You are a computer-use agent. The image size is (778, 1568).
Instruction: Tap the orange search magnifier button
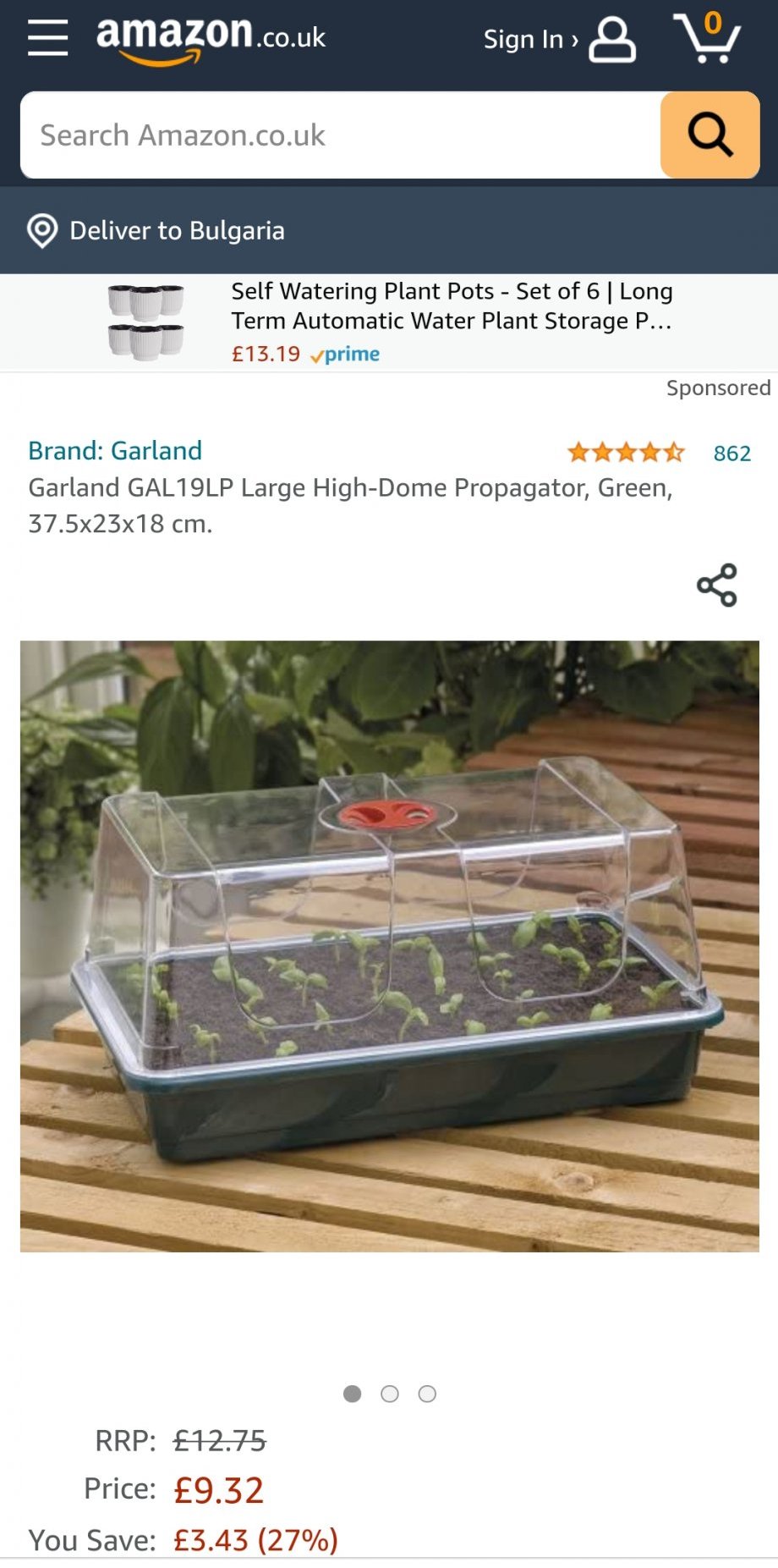[710, 135]
